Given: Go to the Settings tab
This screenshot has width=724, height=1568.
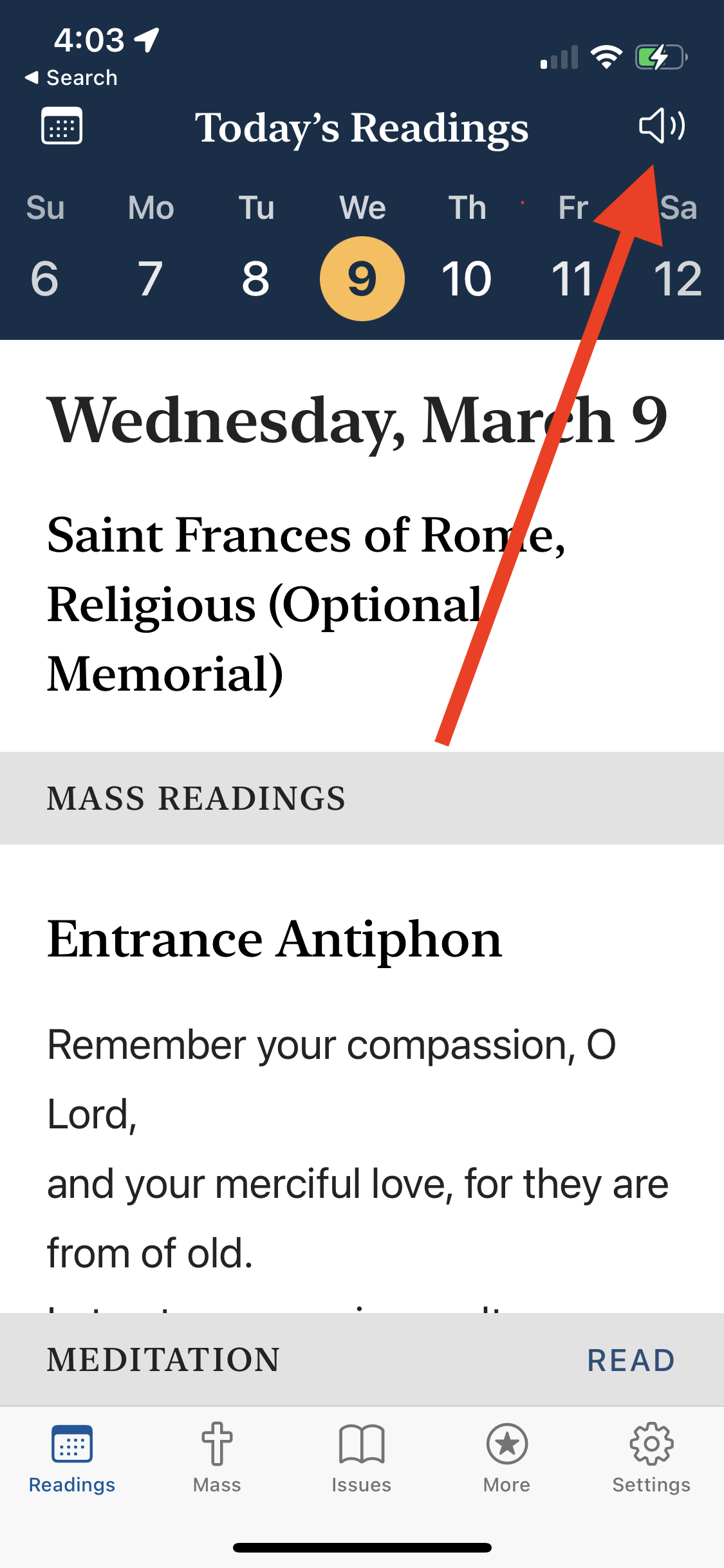Looking at the screenshot, I should 651,1457.
